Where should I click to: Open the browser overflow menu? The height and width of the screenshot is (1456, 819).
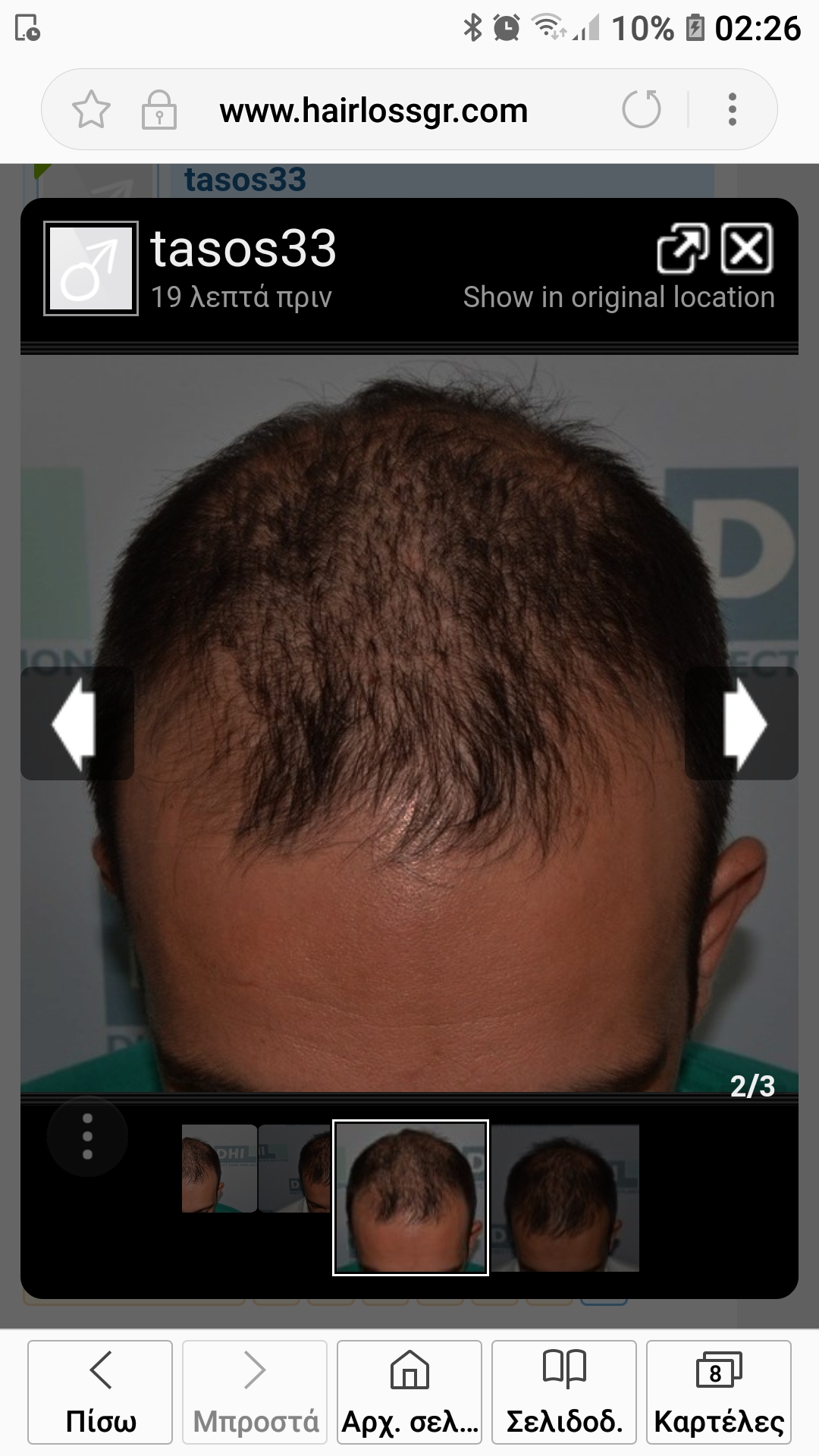click(x=732, y=110)
